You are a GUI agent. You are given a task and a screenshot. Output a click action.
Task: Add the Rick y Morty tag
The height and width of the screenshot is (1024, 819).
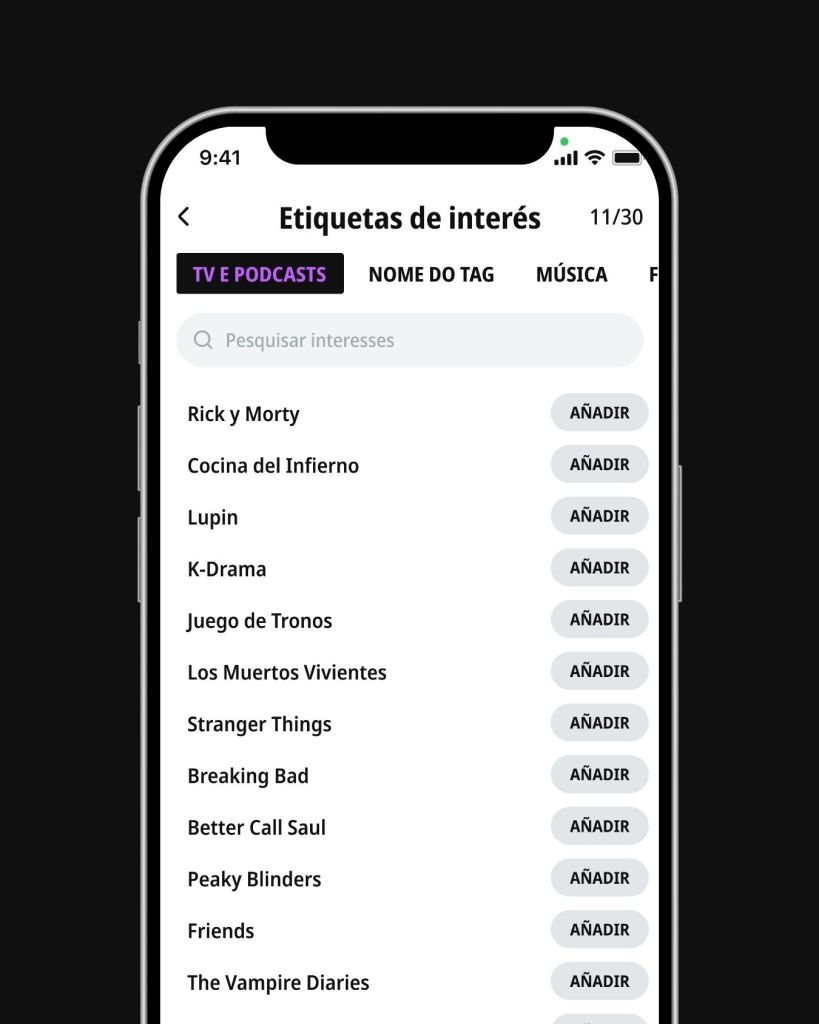(599, 412)
